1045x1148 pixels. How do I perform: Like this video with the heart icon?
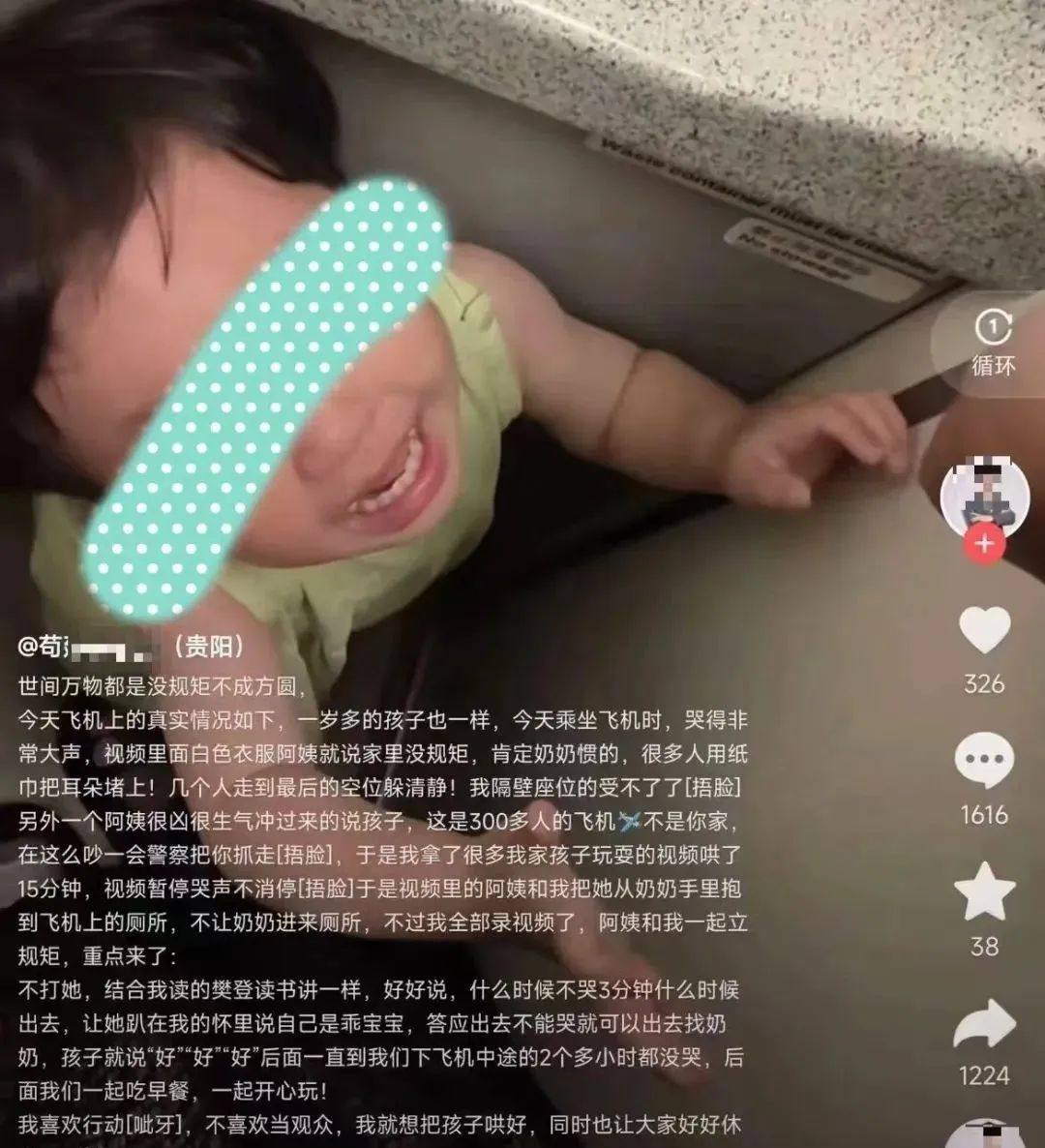[984, 632]
